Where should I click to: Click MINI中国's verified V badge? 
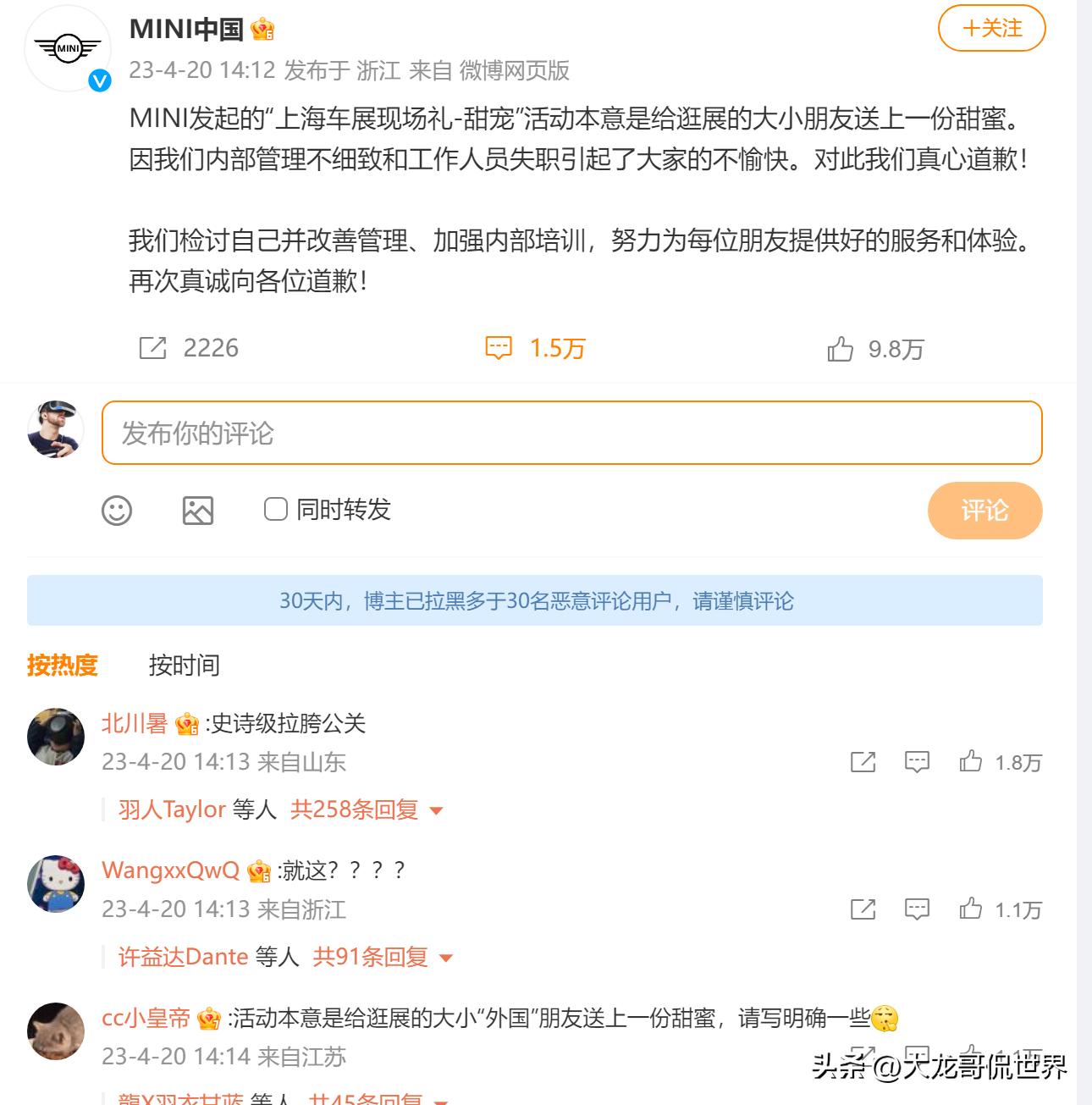(100, 79)
